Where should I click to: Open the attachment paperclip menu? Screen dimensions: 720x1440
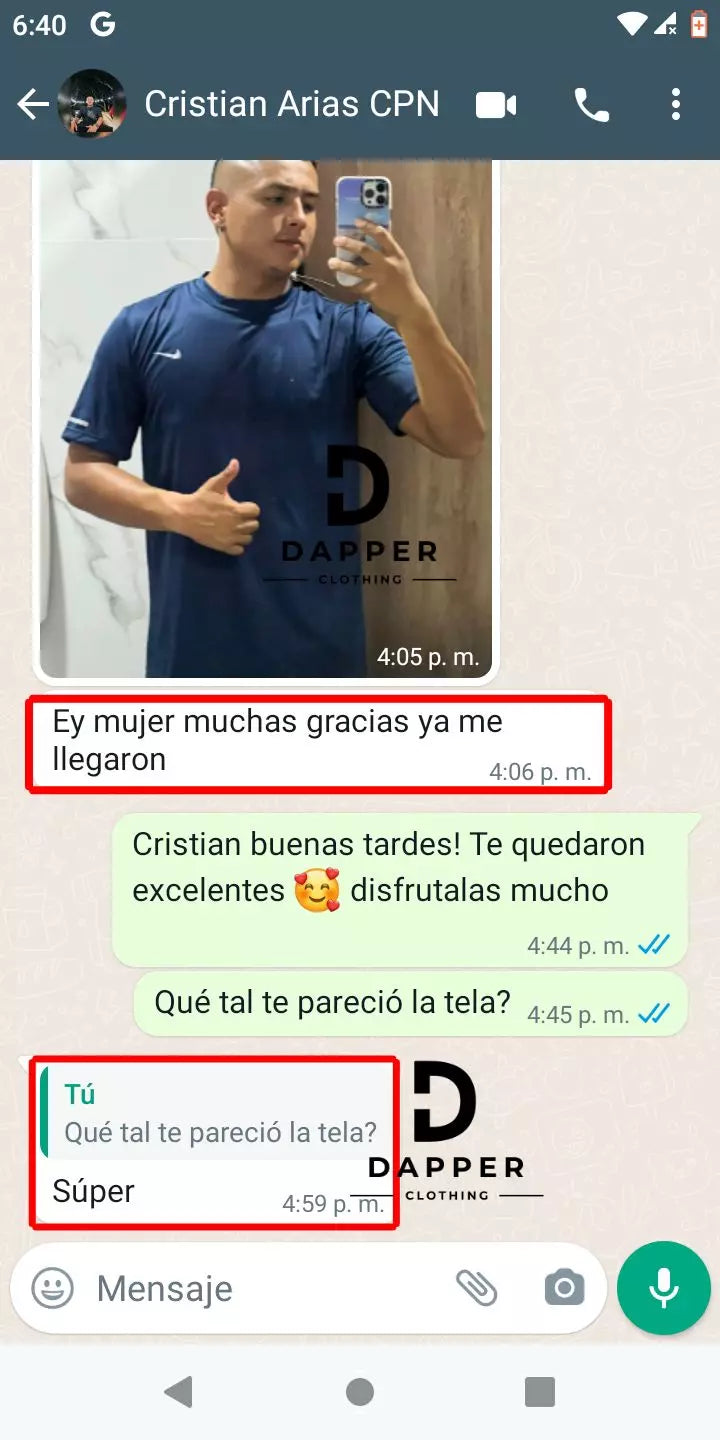coord(477,1288)
